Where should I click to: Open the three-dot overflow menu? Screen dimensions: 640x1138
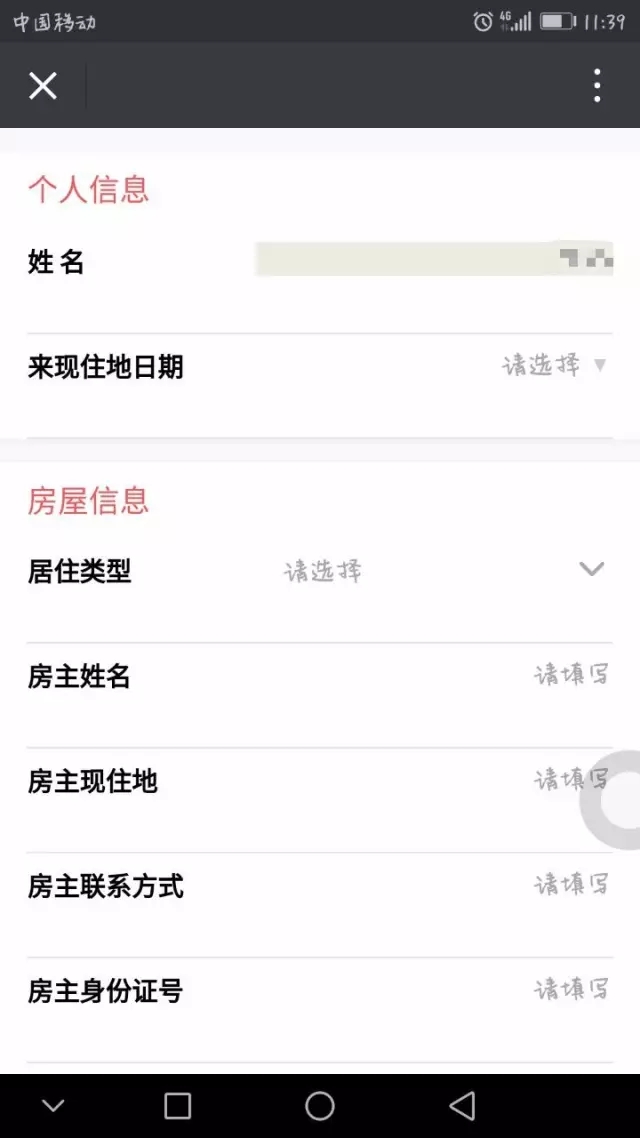[x=597, y=86]
